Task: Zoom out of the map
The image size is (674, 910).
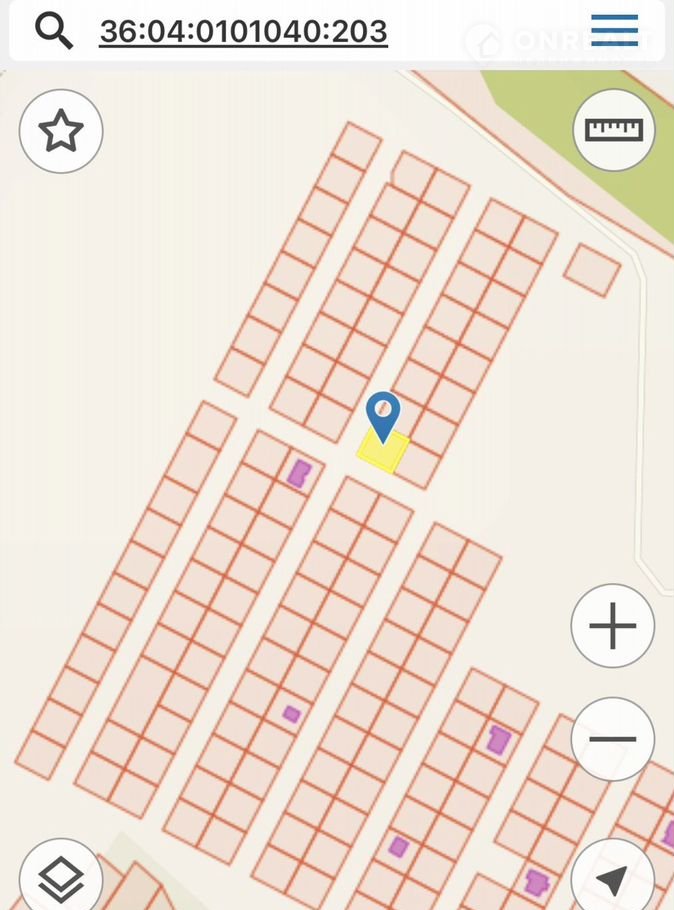Action: [x=613, y=739]
